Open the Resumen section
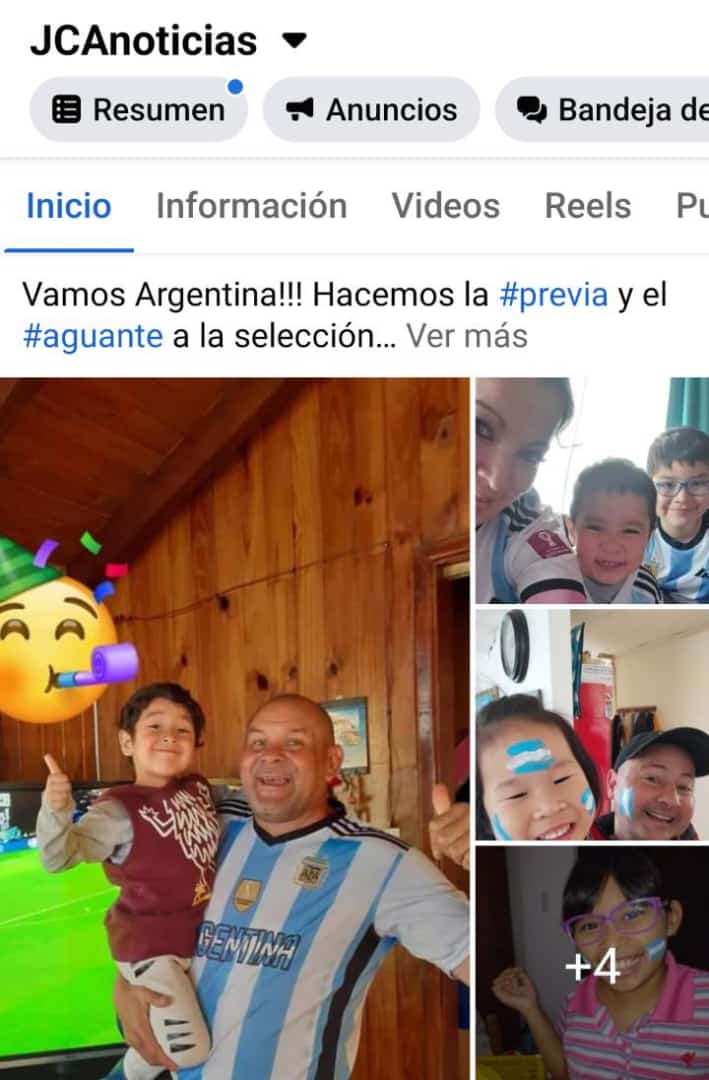The height and width of the screenshot is (1080, 709). click(138, 110)
